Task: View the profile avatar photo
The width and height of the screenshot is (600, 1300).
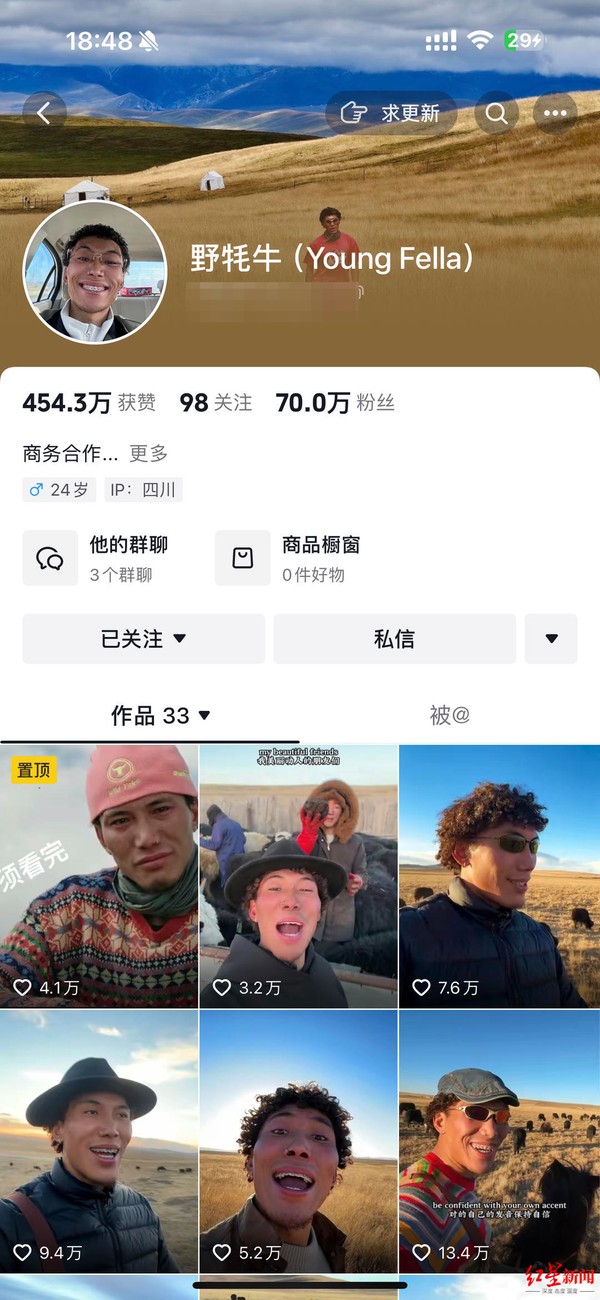Action: [x=95, y=272]
